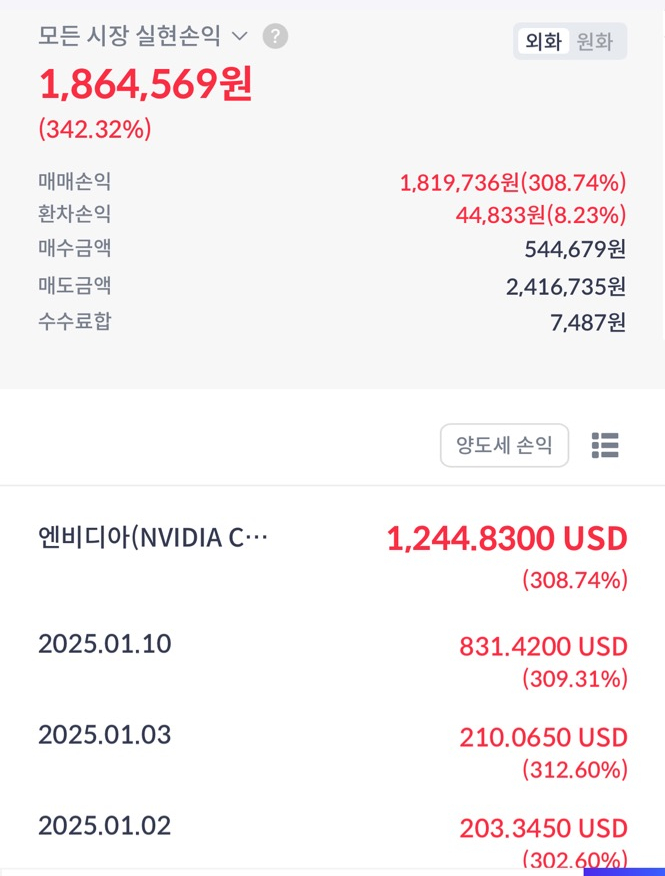
Task: Switch to 원화 currency view
Action: point(596,42)
